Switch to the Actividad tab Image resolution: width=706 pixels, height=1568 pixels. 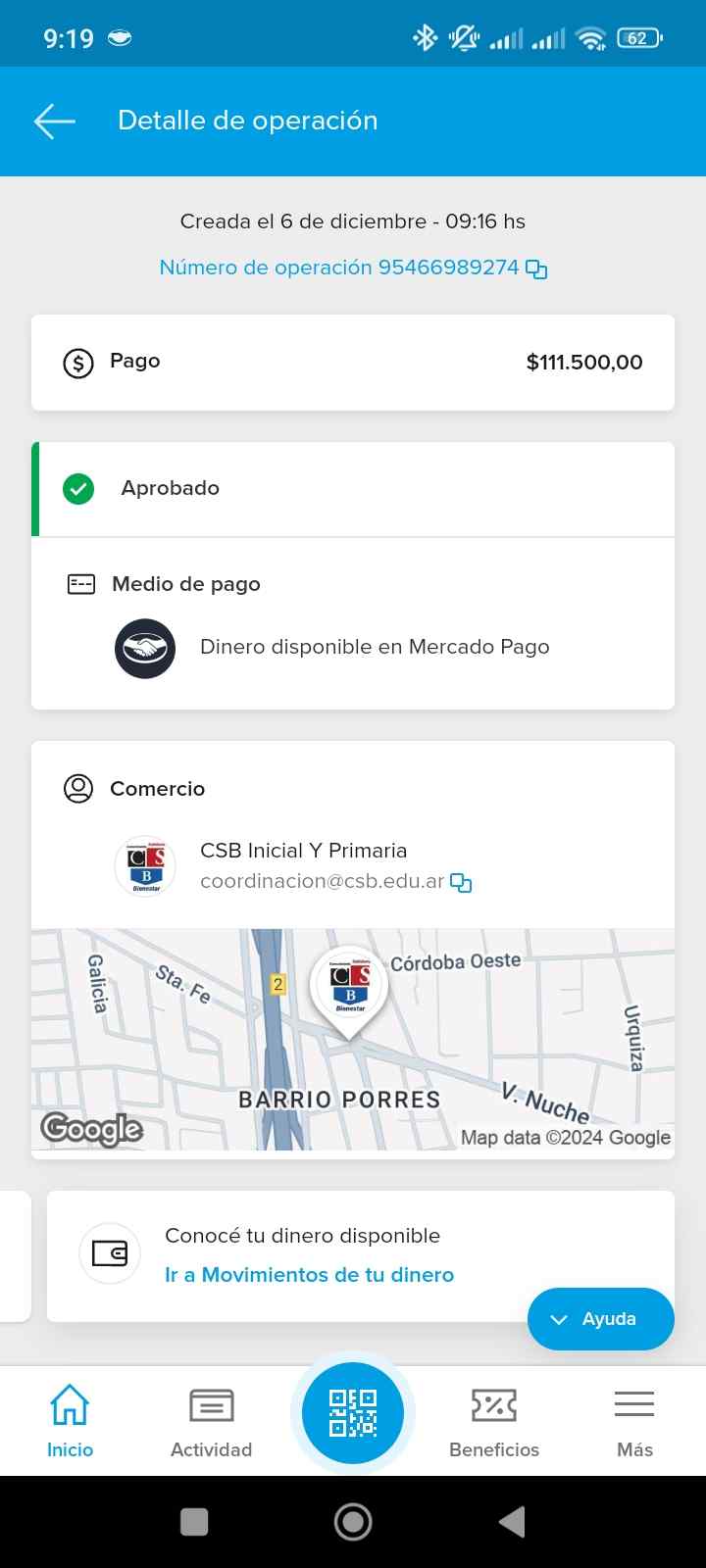[211, 1421]
